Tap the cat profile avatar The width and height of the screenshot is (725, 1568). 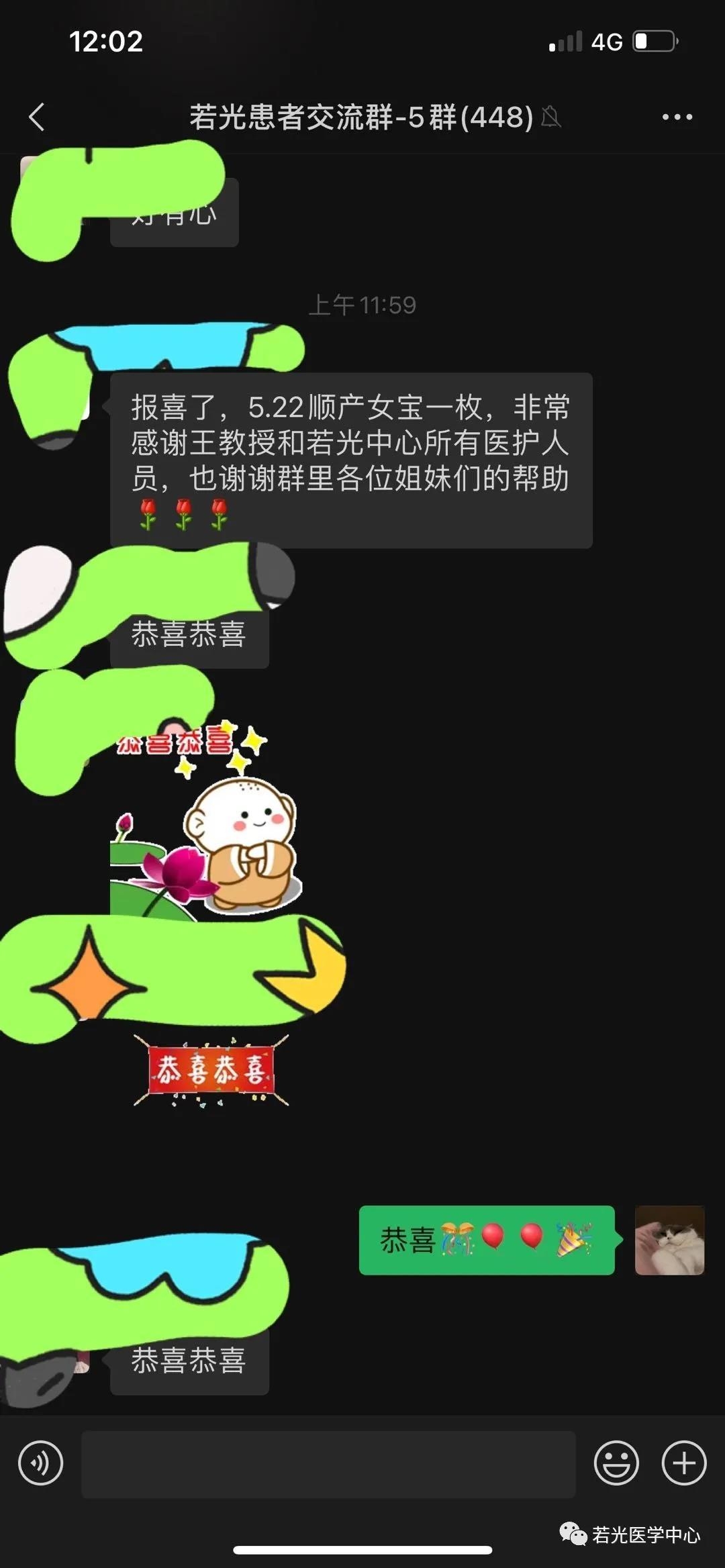pyautogui.click(x=669, y=1240)
